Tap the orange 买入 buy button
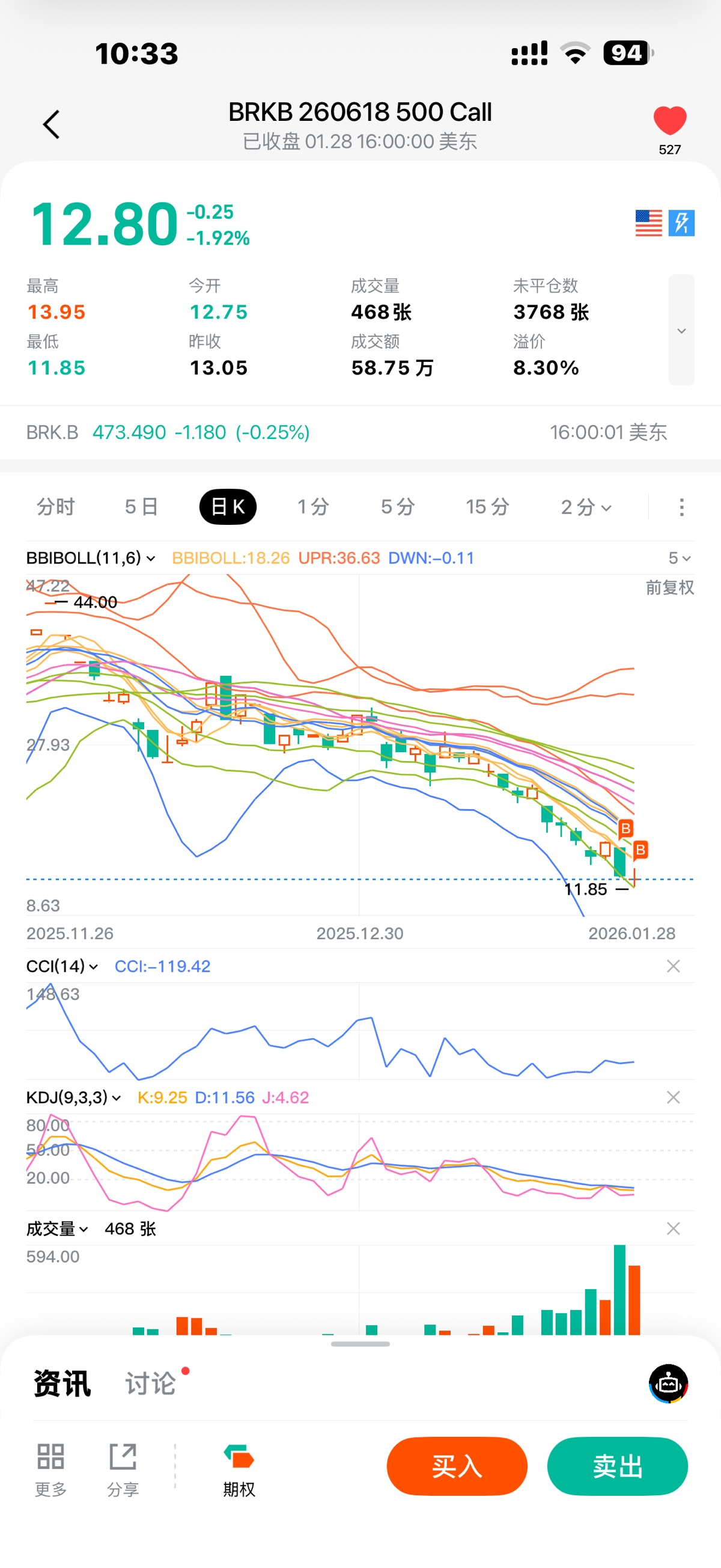 456,1466
